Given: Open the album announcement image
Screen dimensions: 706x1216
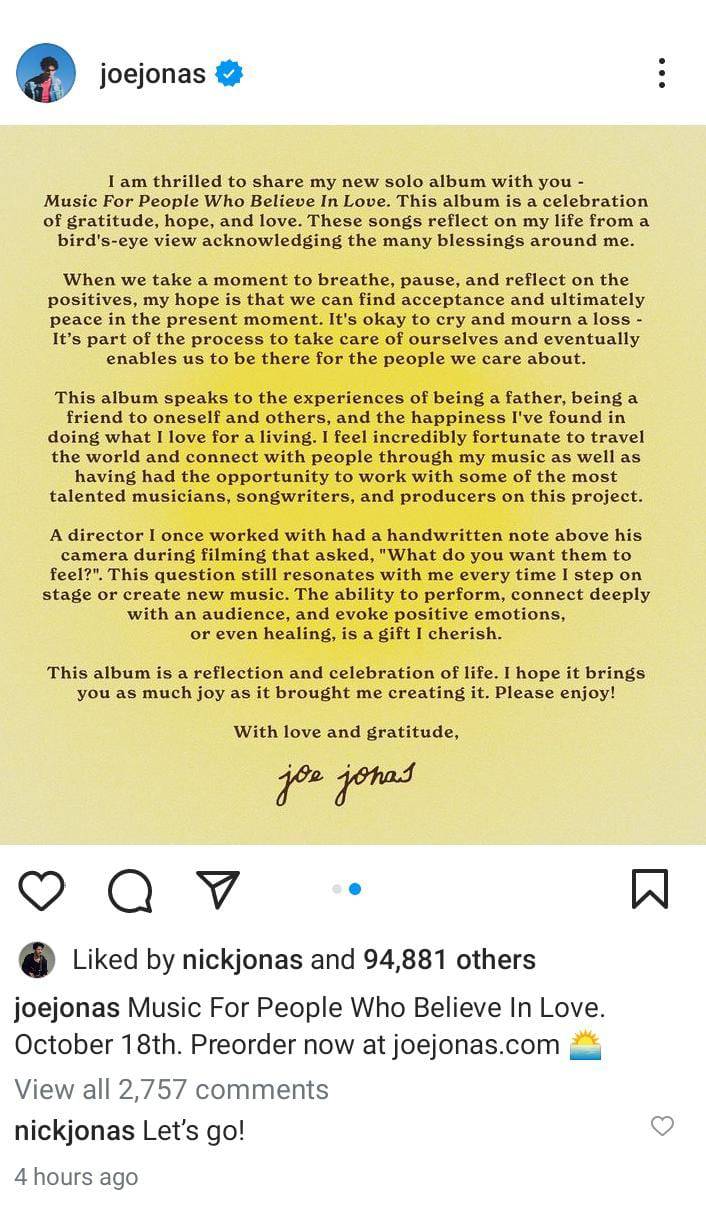Looking at the screenshot, I should click(x=353, y=485).
